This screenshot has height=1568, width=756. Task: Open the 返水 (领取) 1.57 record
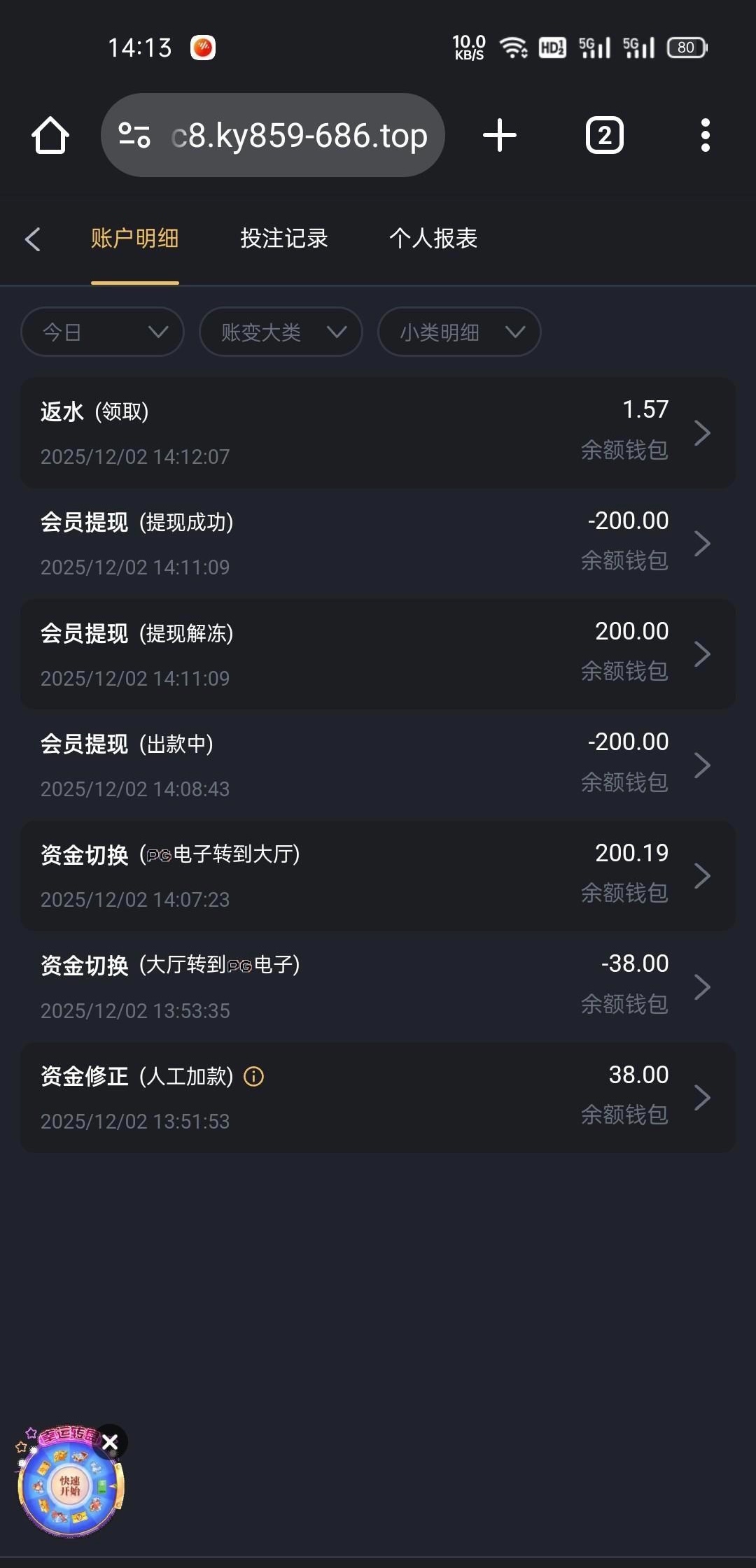pos(378,432)
